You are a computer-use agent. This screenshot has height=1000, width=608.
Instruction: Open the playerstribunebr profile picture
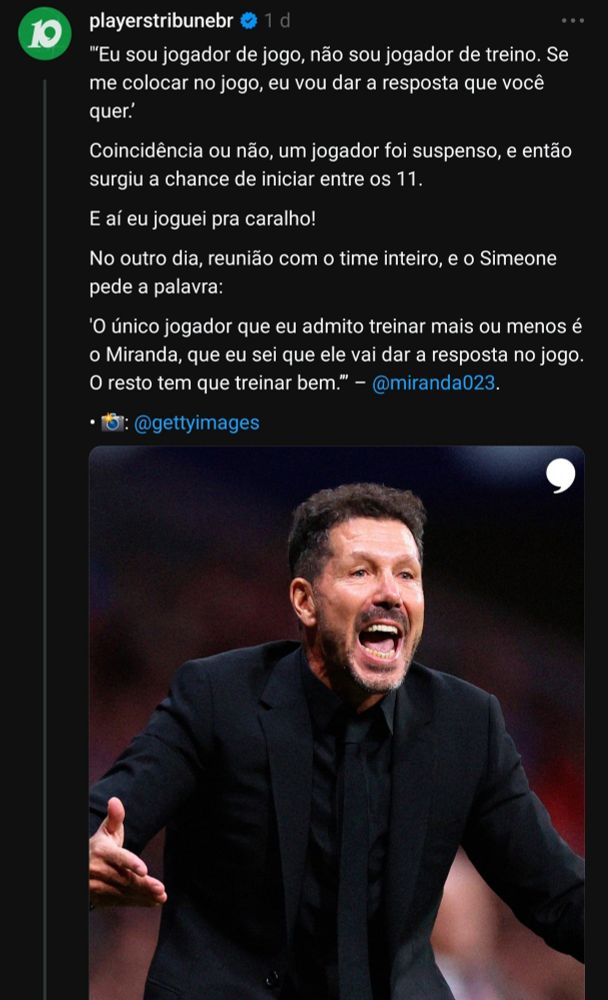point(45,33)
